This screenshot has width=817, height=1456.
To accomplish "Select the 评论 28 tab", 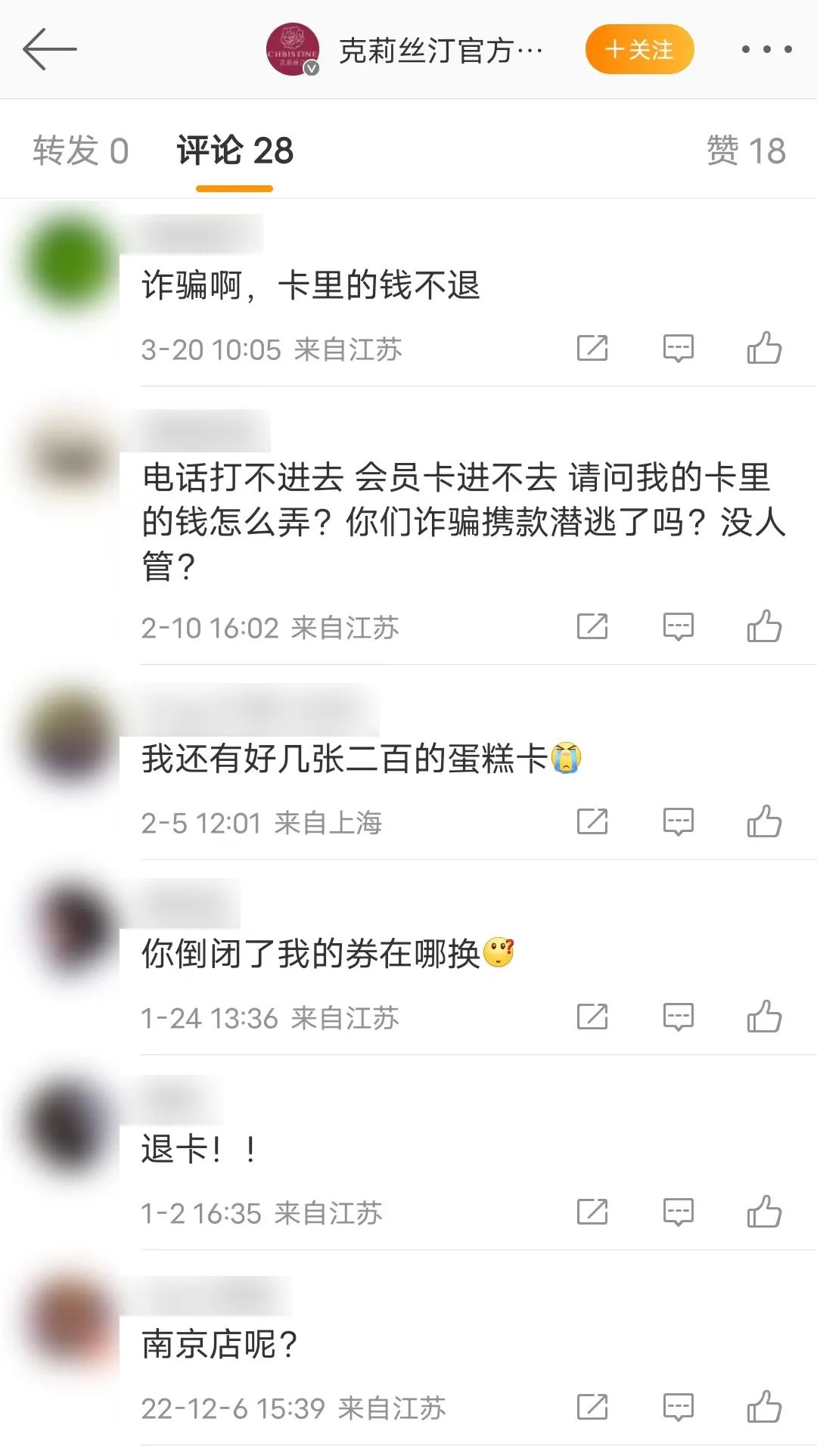I will click(x=235, y=151).
